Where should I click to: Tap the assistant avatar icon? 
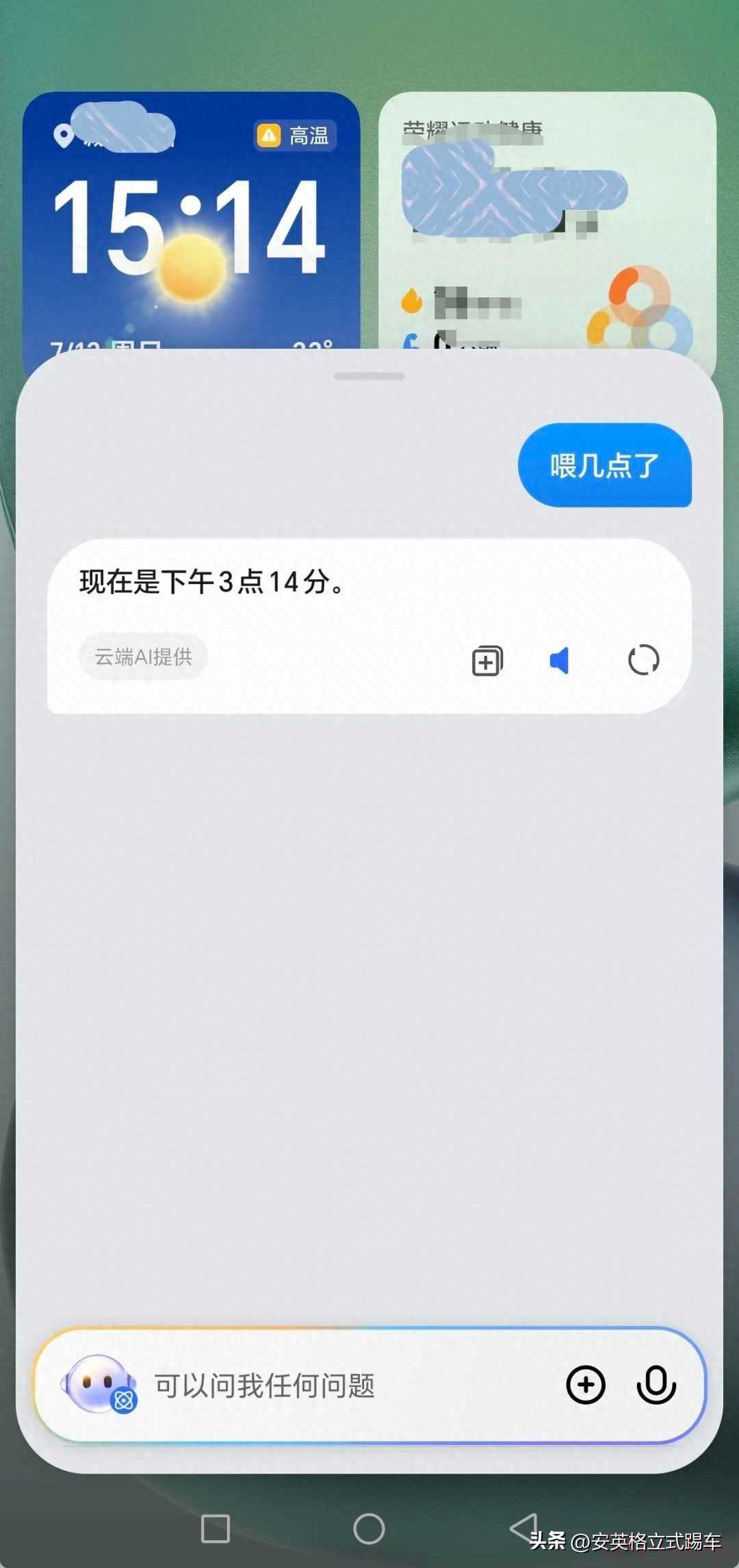pos(100,1384)
